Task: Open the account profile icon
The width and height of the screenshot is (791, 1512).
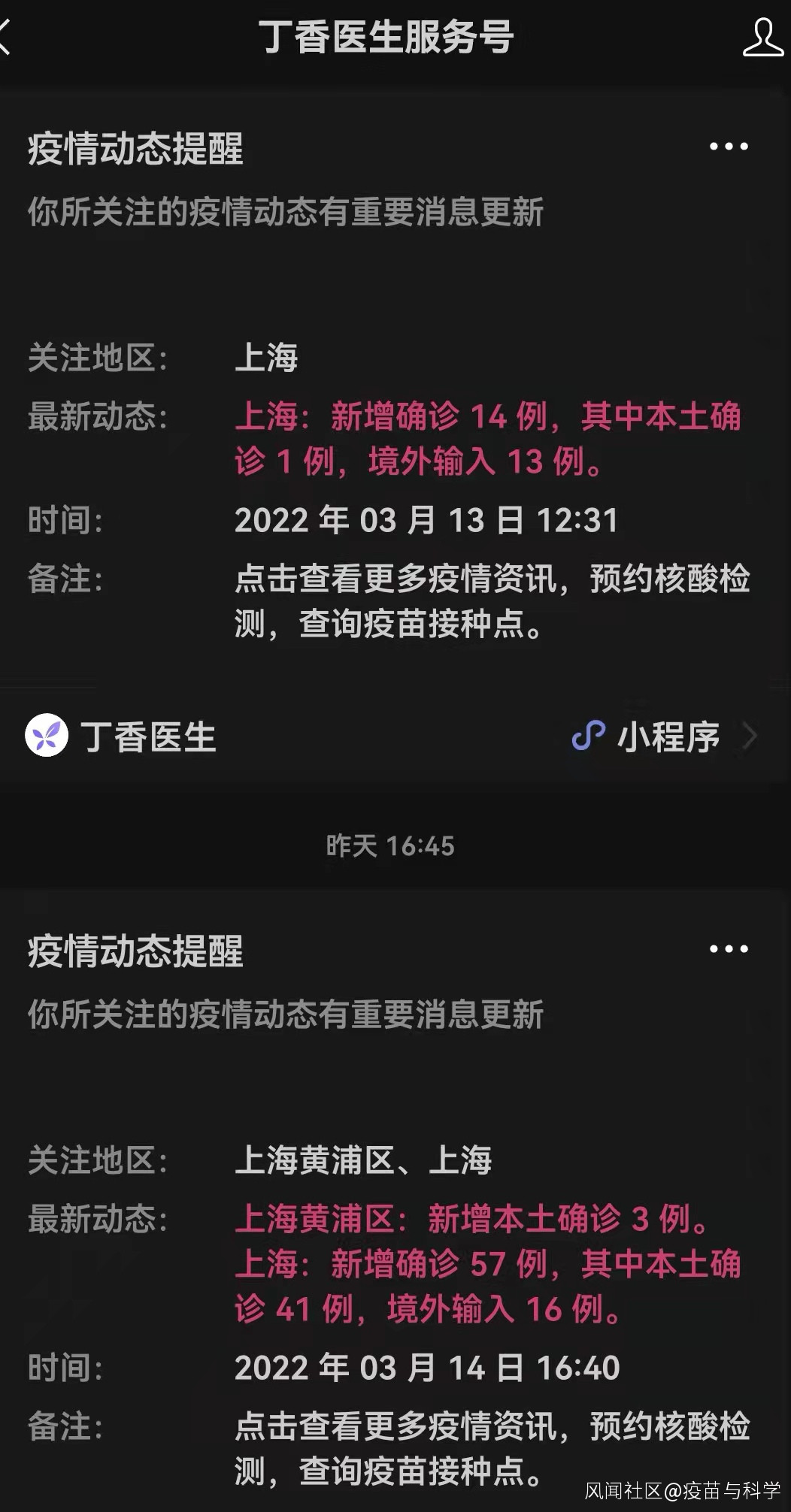Action: coord(762,38)
